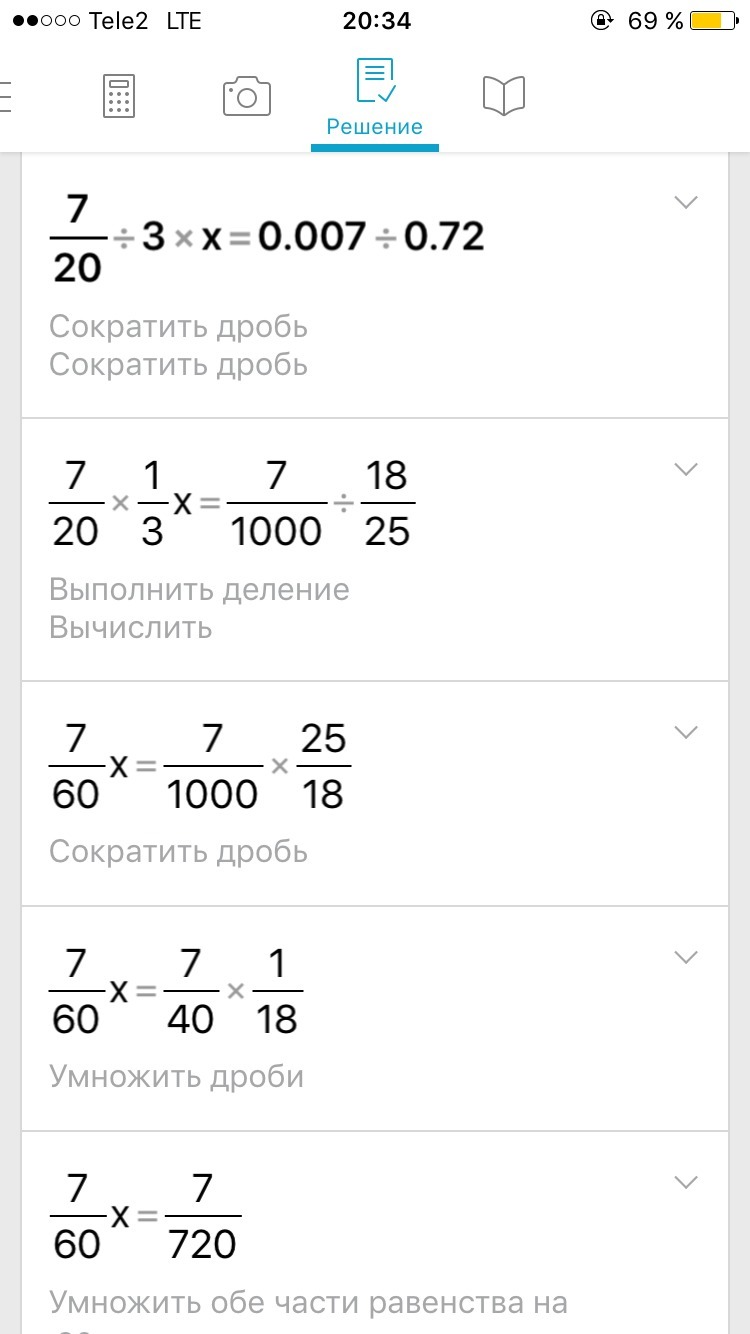Open the book tab
750x1334 pixels.
pos(503,97)
